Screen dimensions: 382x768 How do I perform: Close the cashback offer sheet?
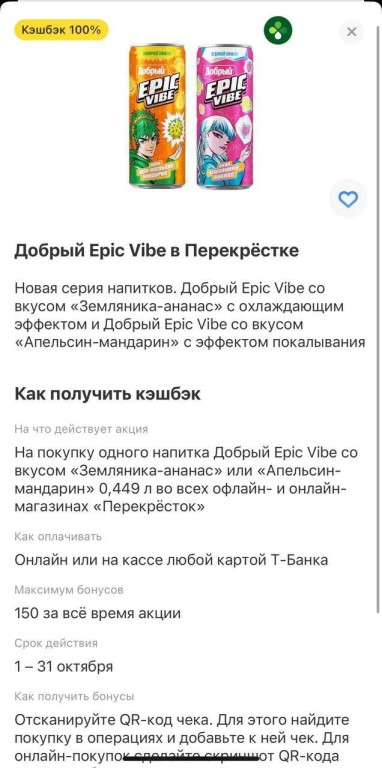point(351,32)
